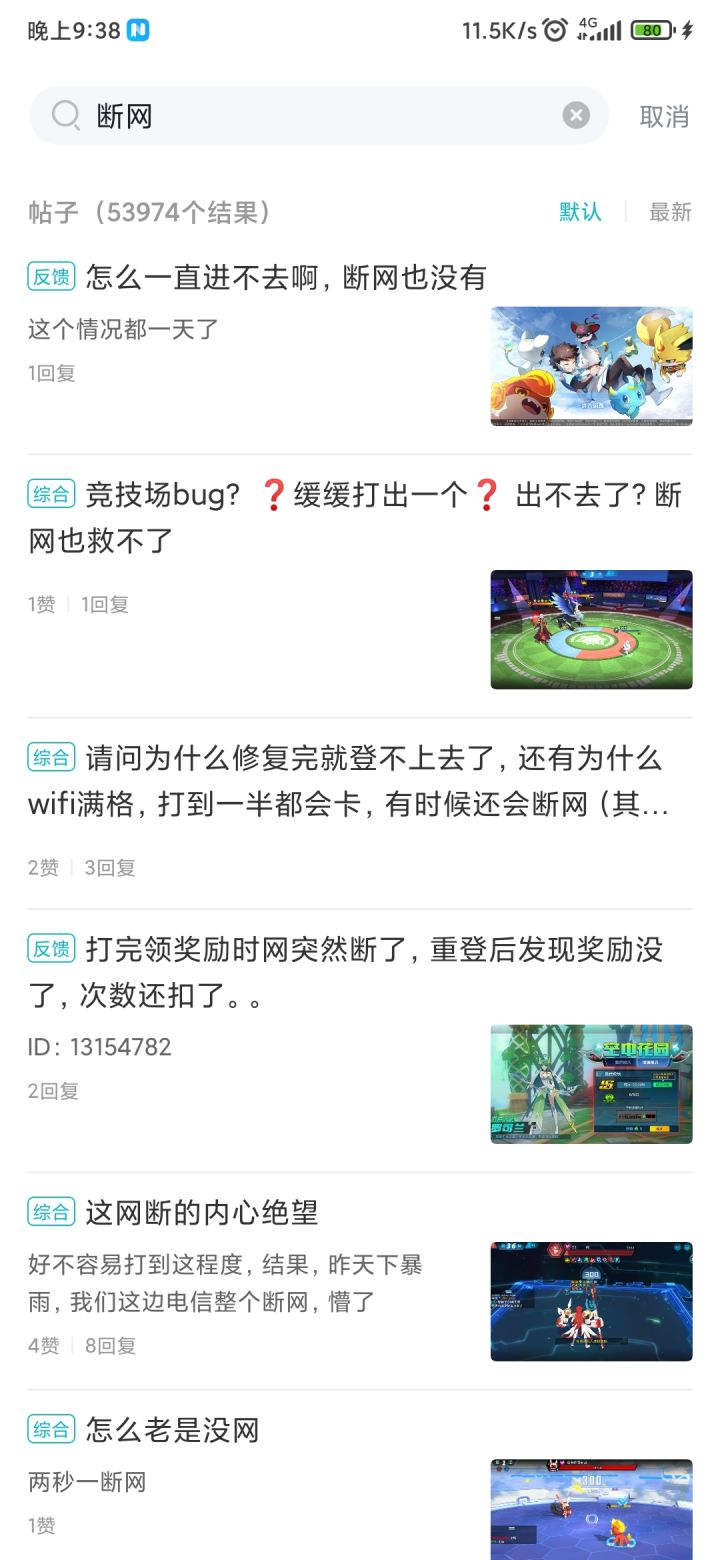
Task: Tap 取消 to cancel the search
Action: pos(664,116)
